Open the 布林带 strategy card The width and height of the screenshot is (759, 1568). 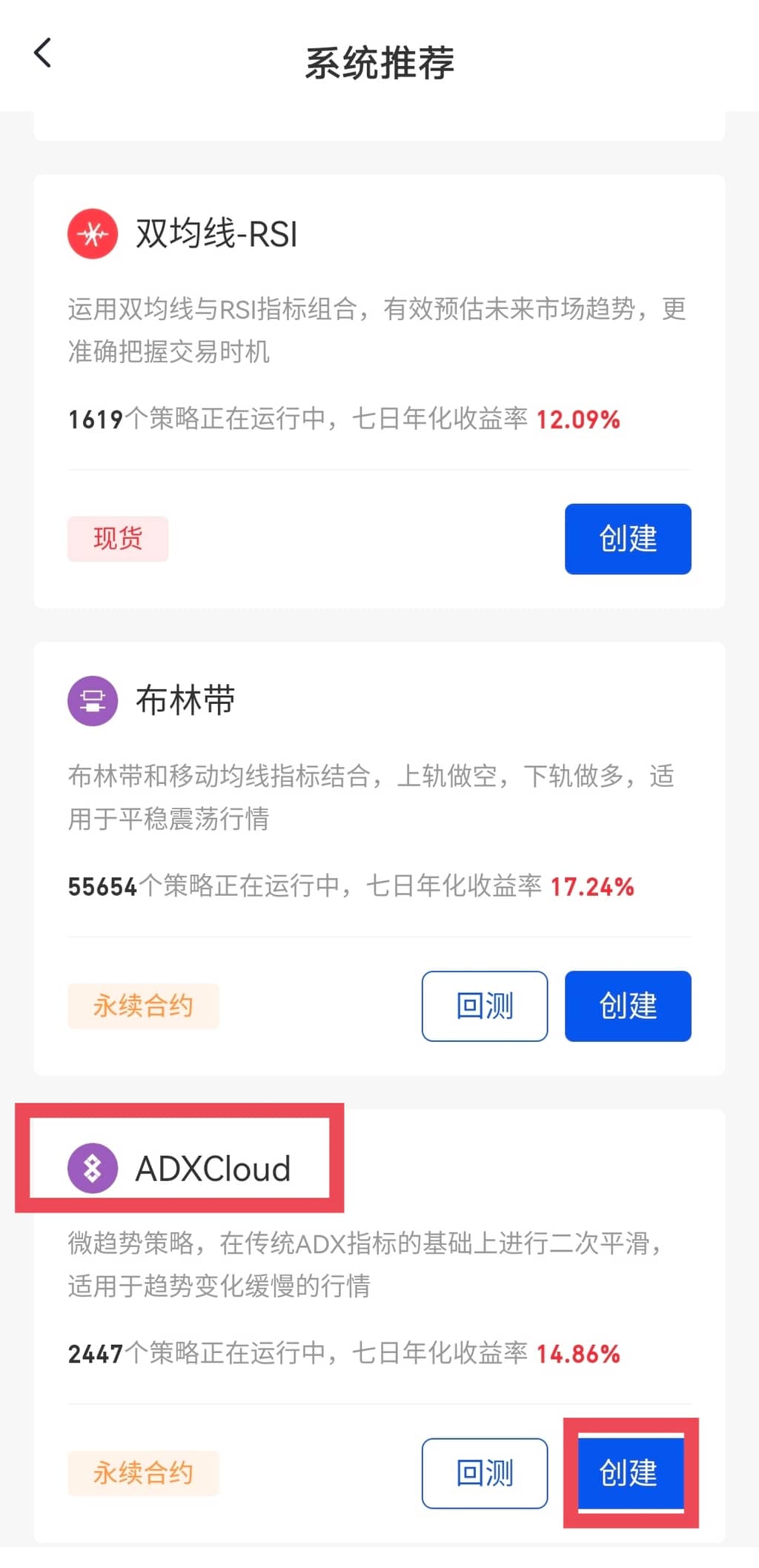(x=185, y=701)
